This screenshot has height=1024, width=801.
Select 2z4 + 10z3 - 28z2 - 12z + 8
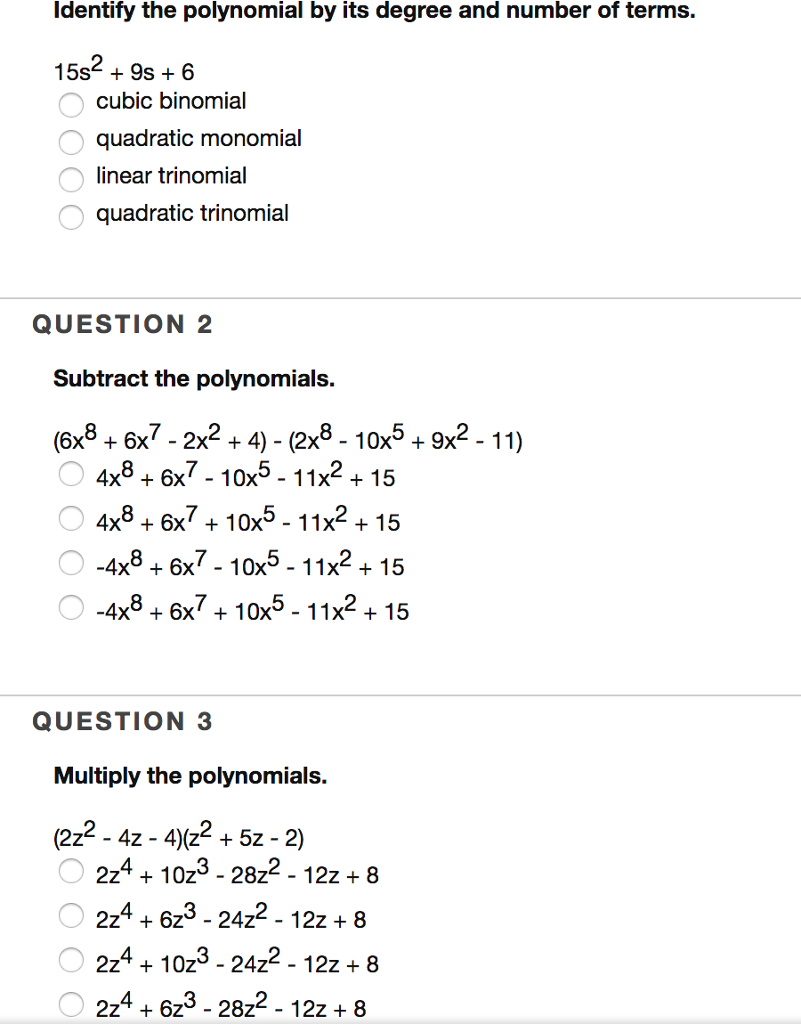coord(71,871)
